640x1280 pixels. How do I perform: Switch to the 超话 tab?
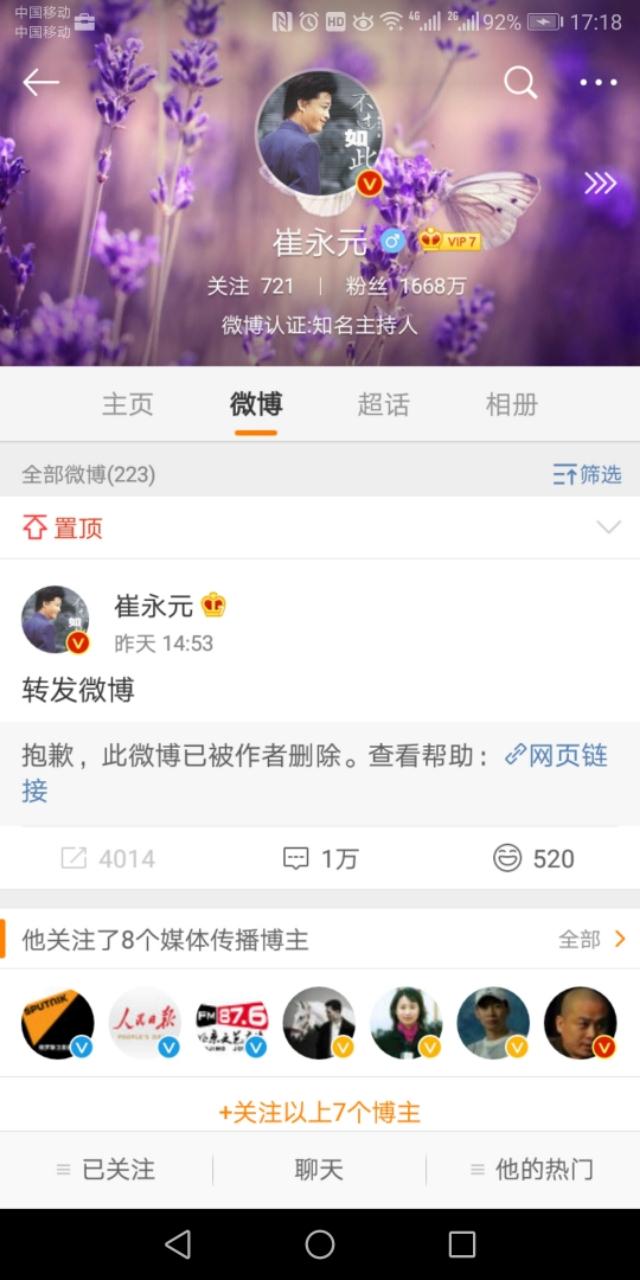click(384, 405)
